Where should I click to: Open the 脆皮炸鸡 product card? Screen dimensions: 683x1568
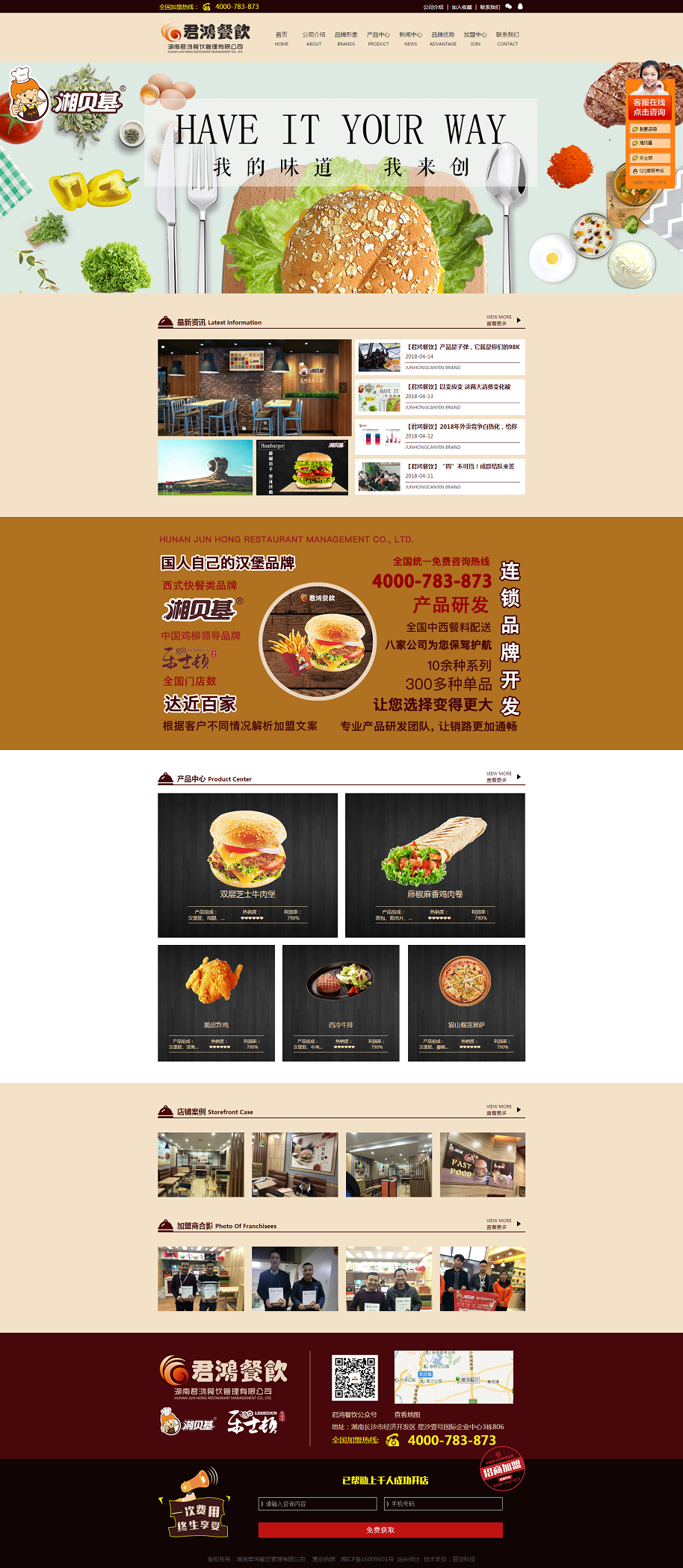(216, 1003)
